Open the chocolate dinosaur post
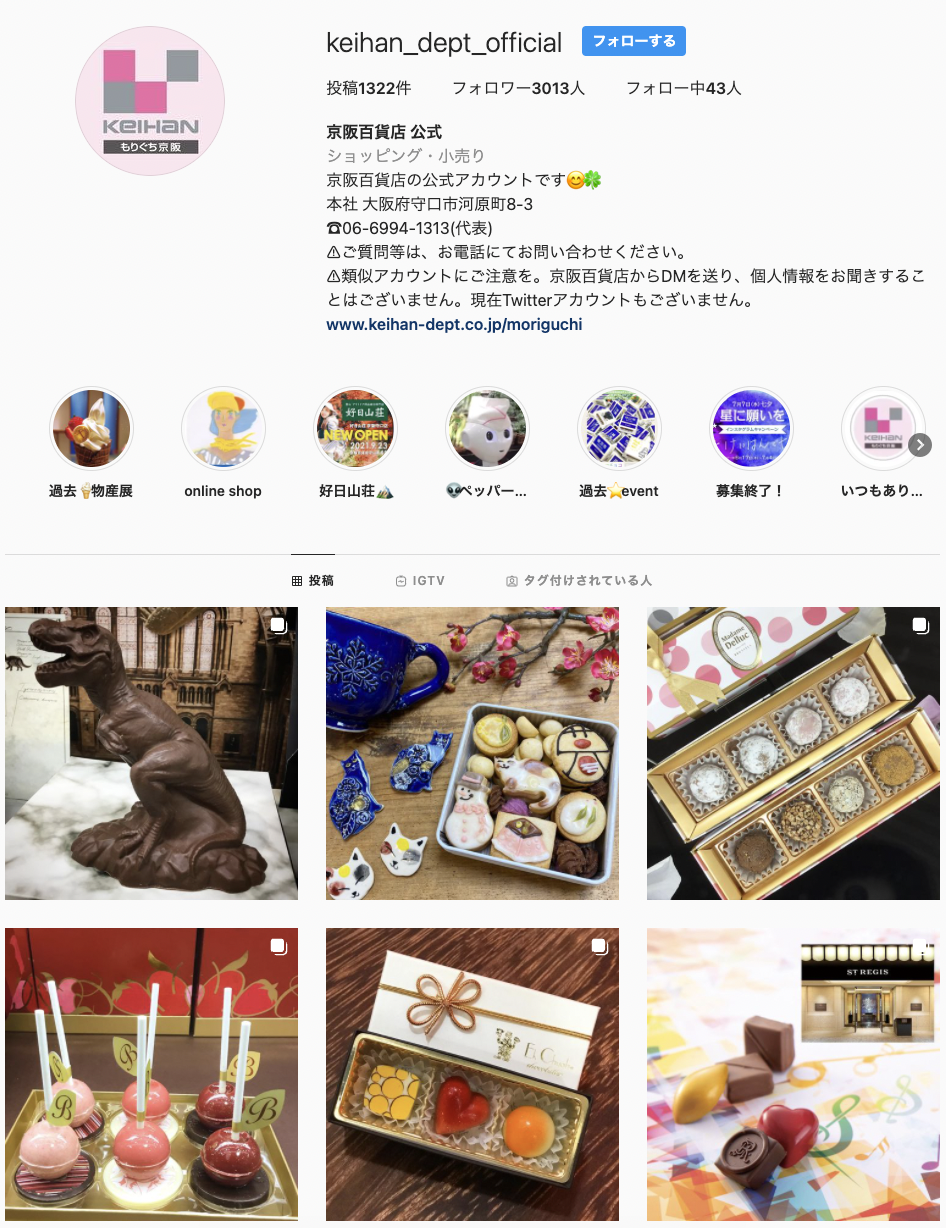 tap(151, 753)
